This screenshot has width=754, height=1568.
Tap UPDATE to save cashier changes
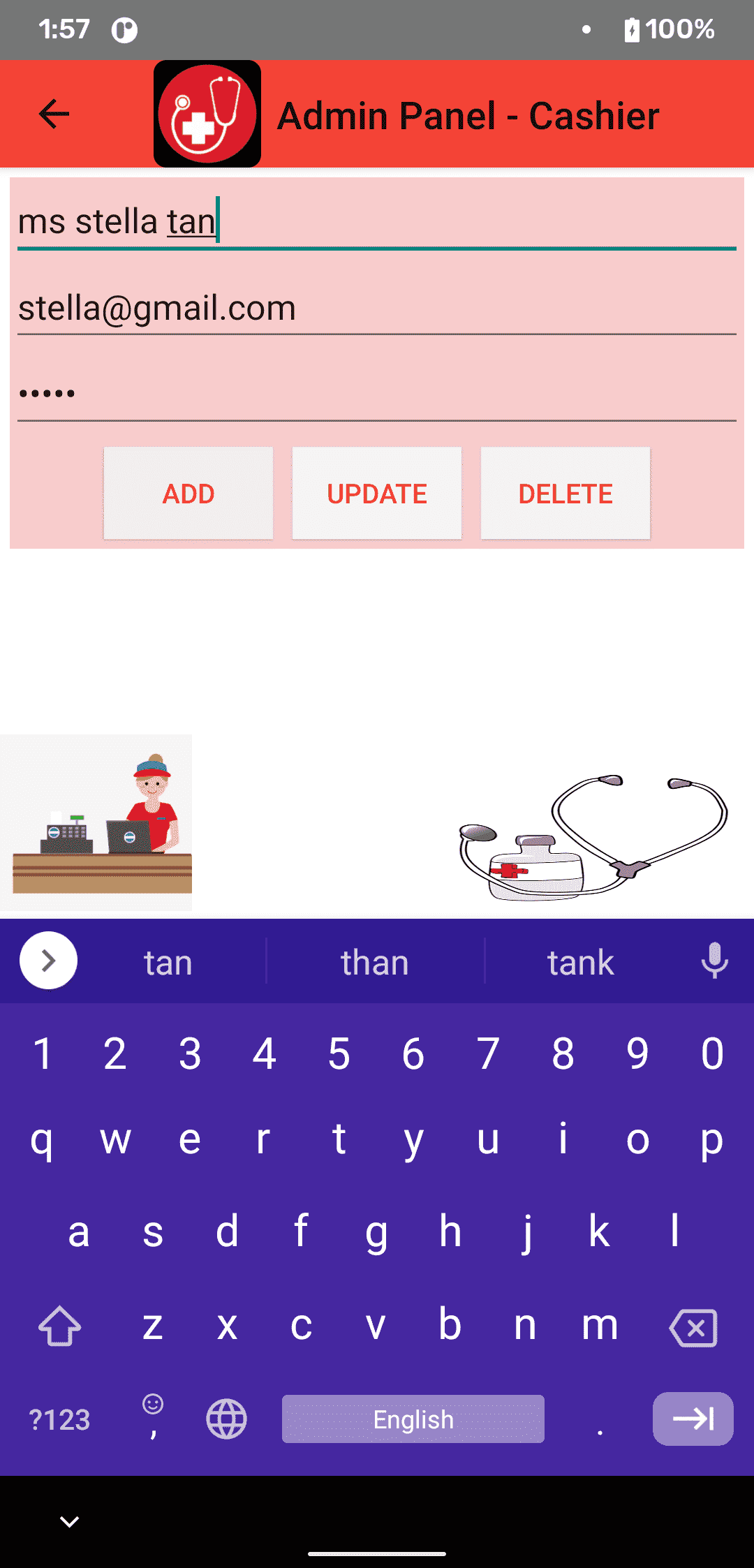[x=376, y=494]
